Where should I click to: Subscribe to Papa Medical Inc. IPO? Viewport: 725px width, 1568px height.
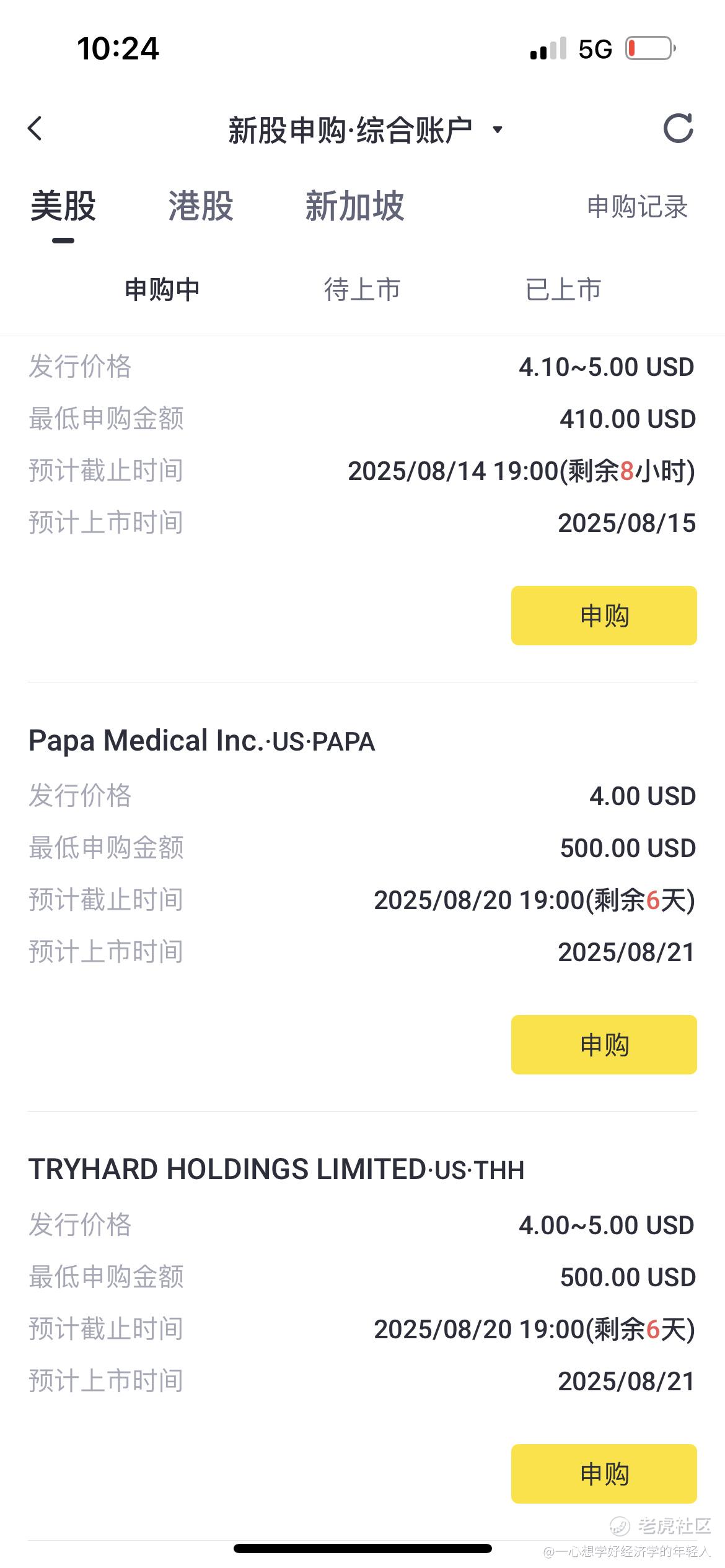[604, 1045]
